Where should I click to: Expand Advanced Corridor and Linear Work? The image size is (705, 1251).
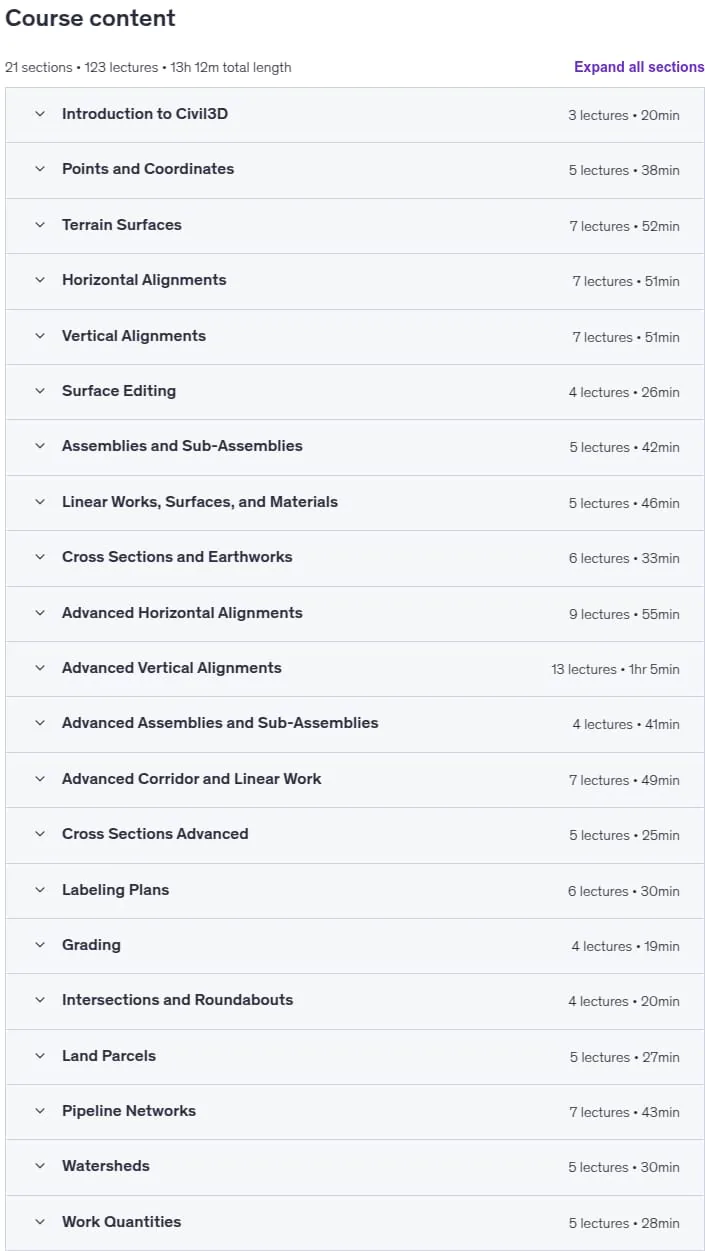(x=355, y=780)
